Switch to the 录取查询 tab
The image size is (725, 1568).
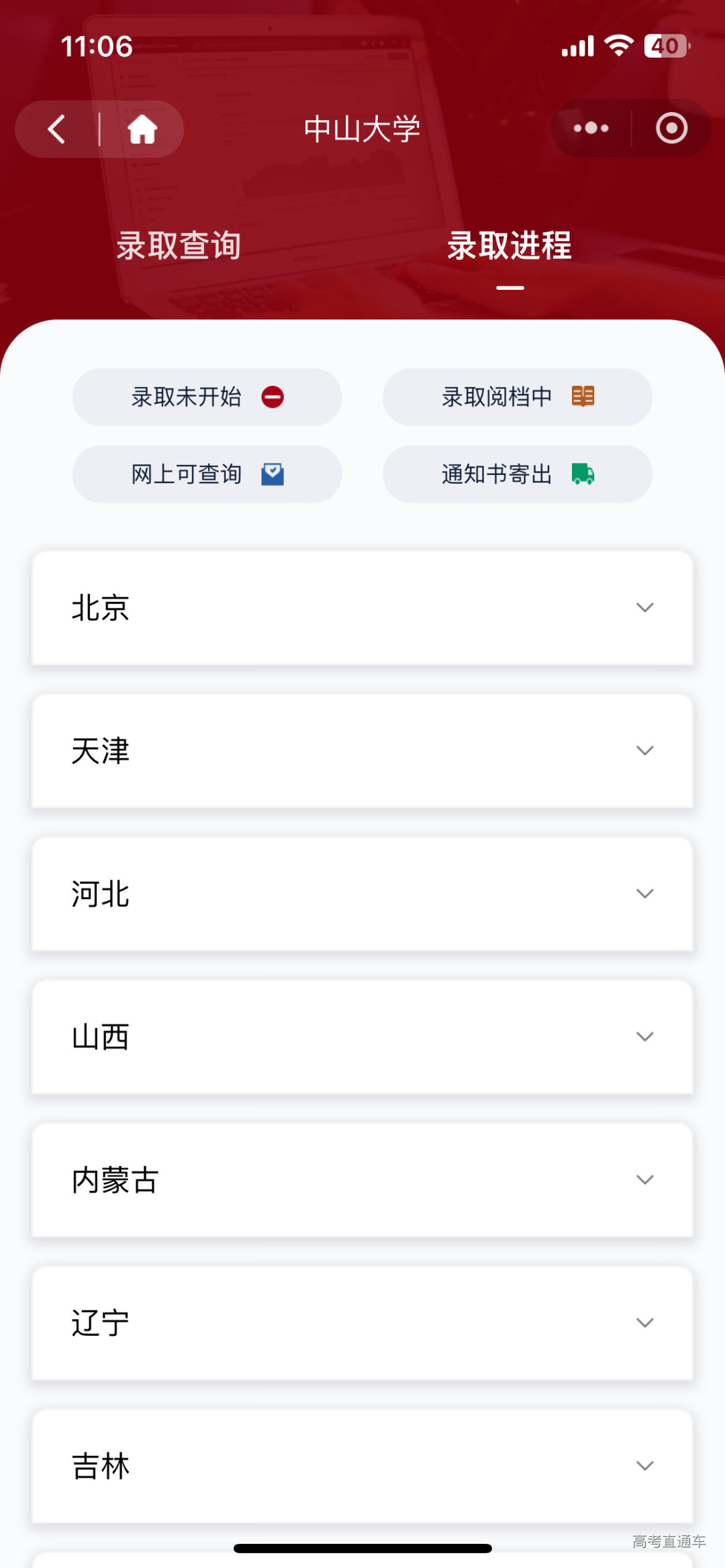[x=179, y=246]
